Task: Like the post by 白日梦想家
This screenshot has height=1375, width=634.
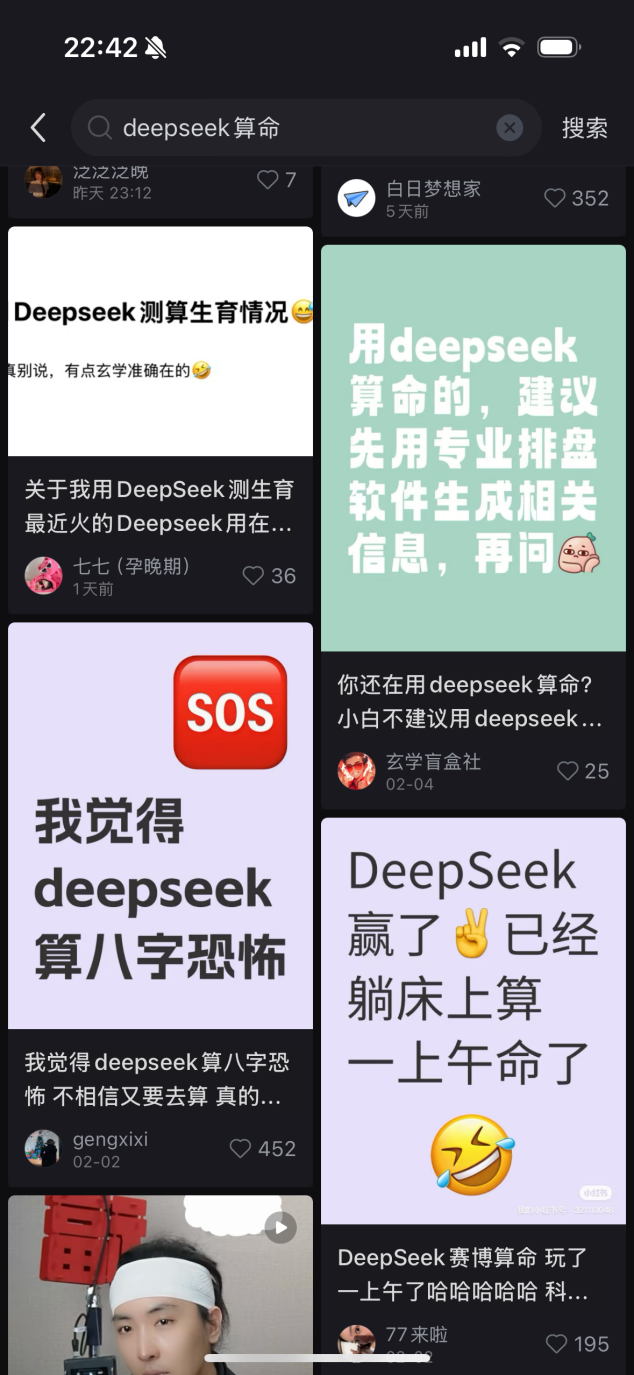Action: (555, 198)
